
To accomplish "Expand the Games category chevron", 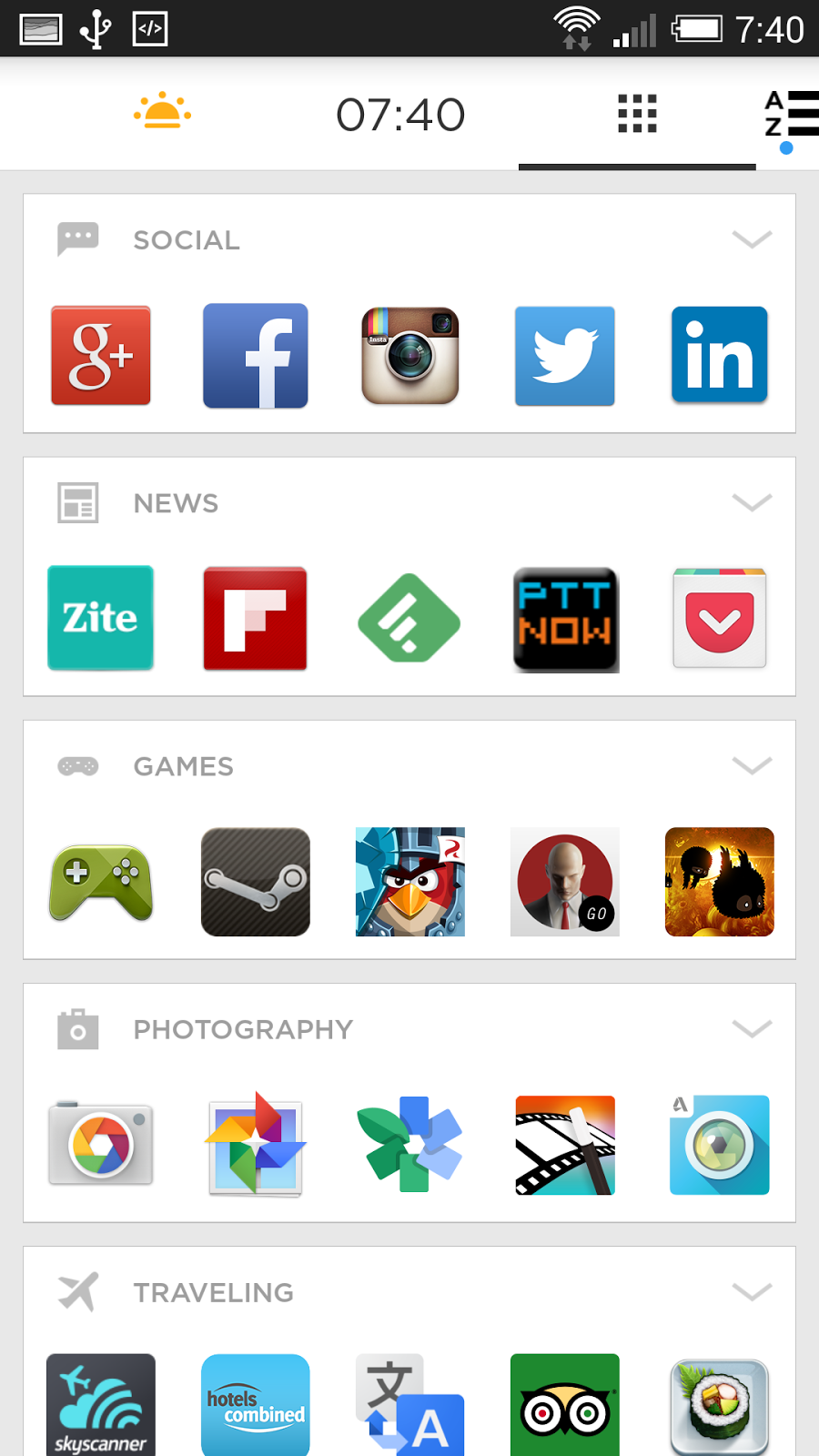I will coord(752,765).
